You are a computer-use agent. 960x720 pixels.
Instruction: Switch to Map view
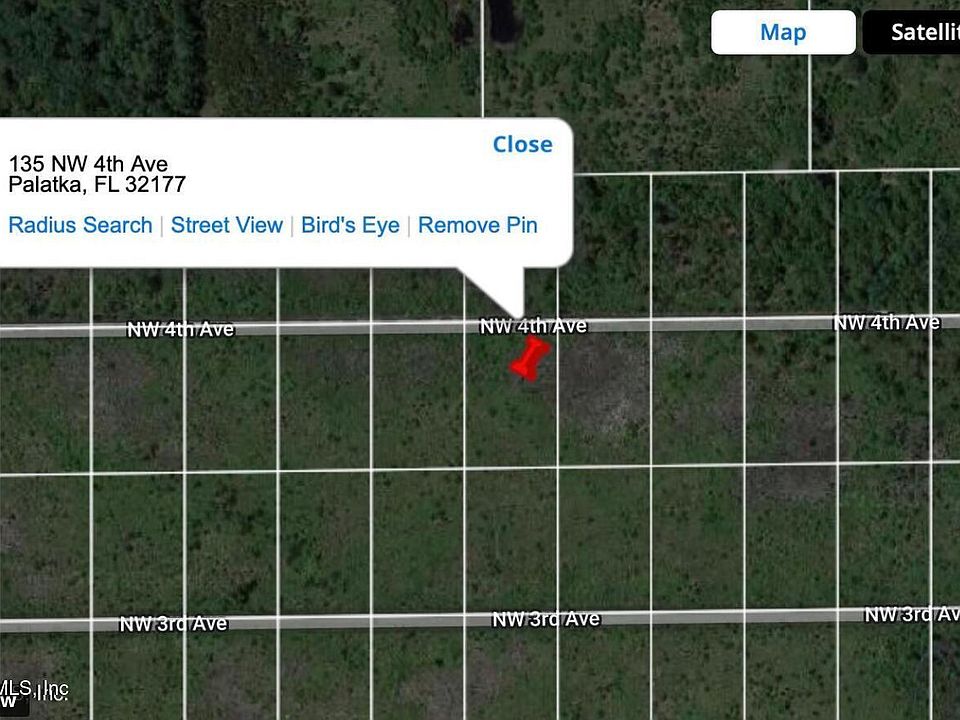tap(783, 32)
